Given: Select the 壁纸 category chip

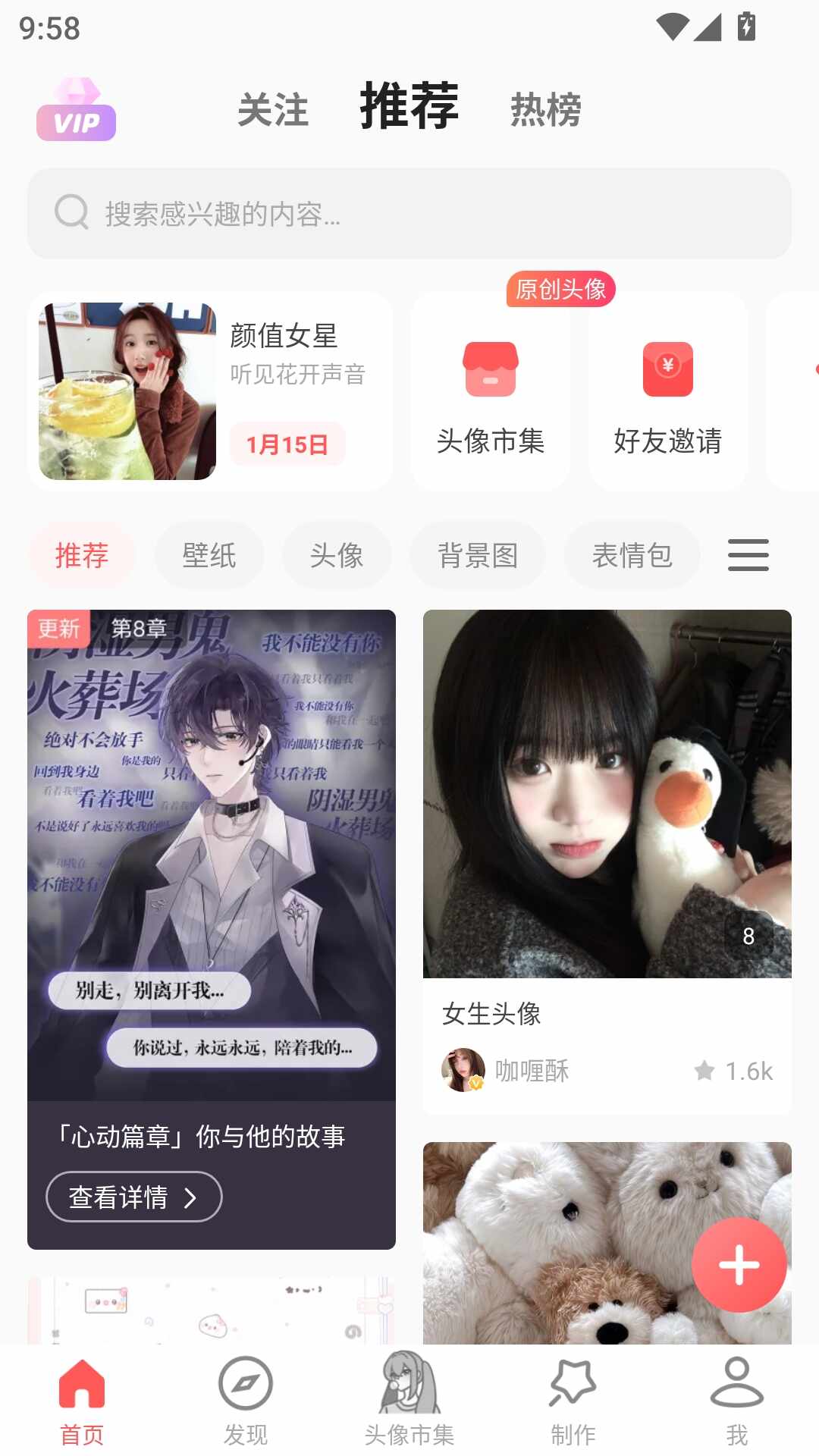Looking at the screenshot, I should pyautogui.click(x=209, y=556).
